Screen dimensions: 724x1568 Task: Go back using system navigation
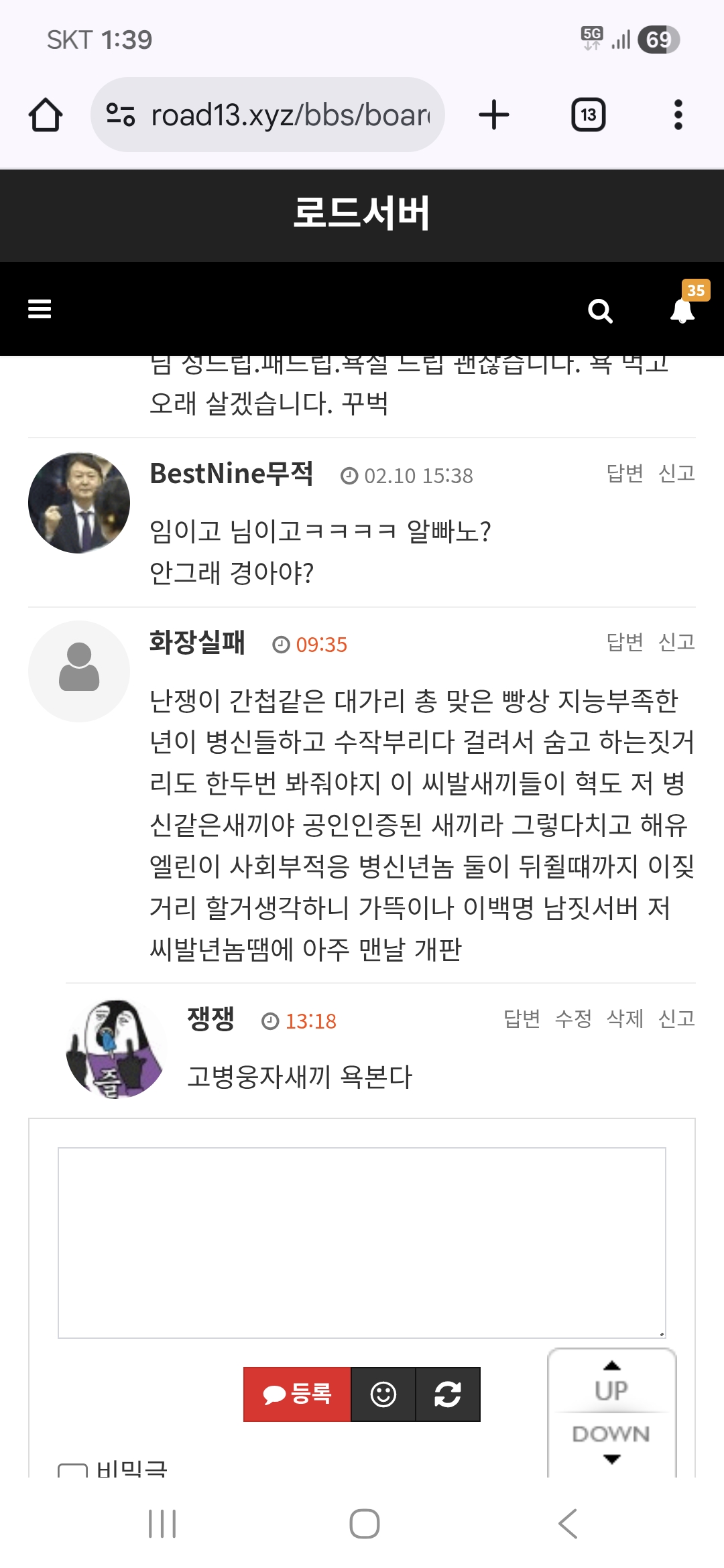[568, 1524]
